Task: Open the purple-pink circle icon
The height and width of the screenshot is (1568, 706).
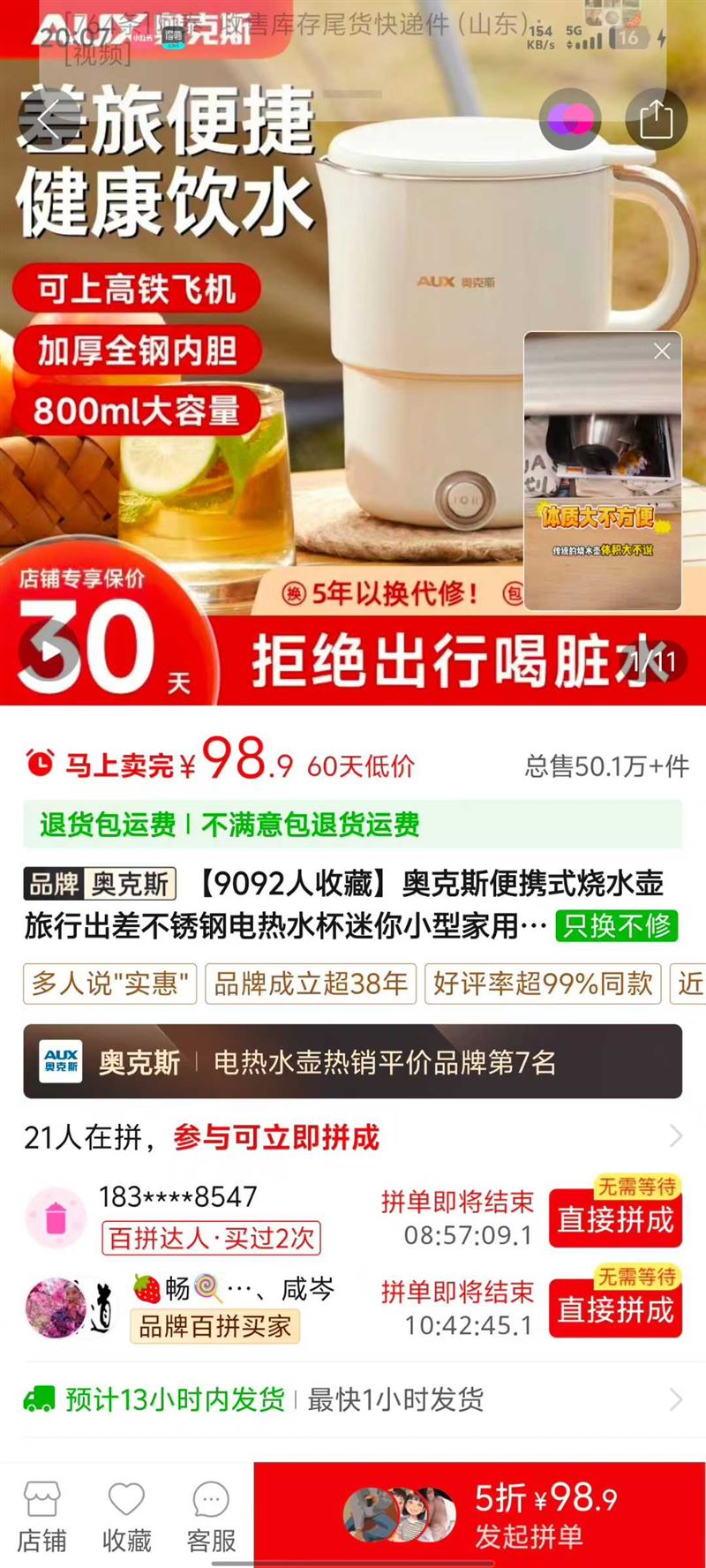Action: tap(570, 119)
